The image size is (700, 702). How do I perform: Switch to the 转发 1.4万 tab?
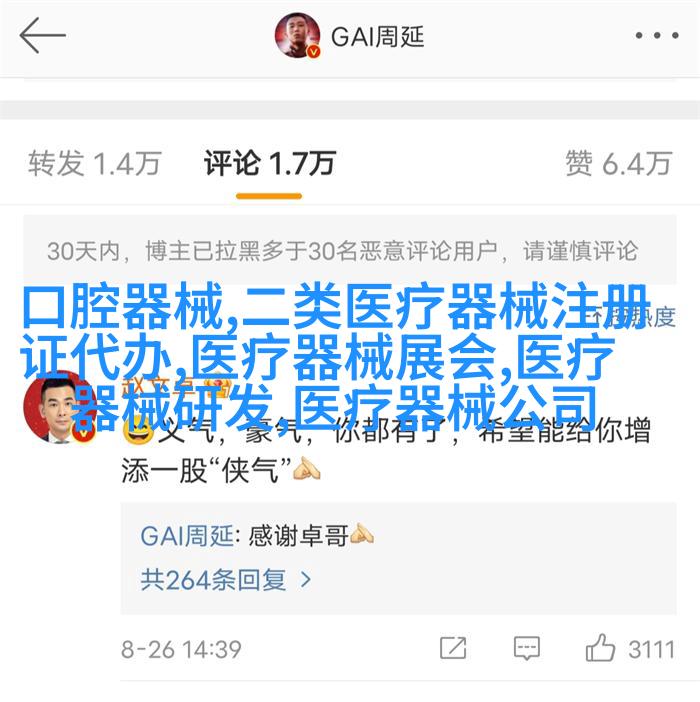click(94, 163)
